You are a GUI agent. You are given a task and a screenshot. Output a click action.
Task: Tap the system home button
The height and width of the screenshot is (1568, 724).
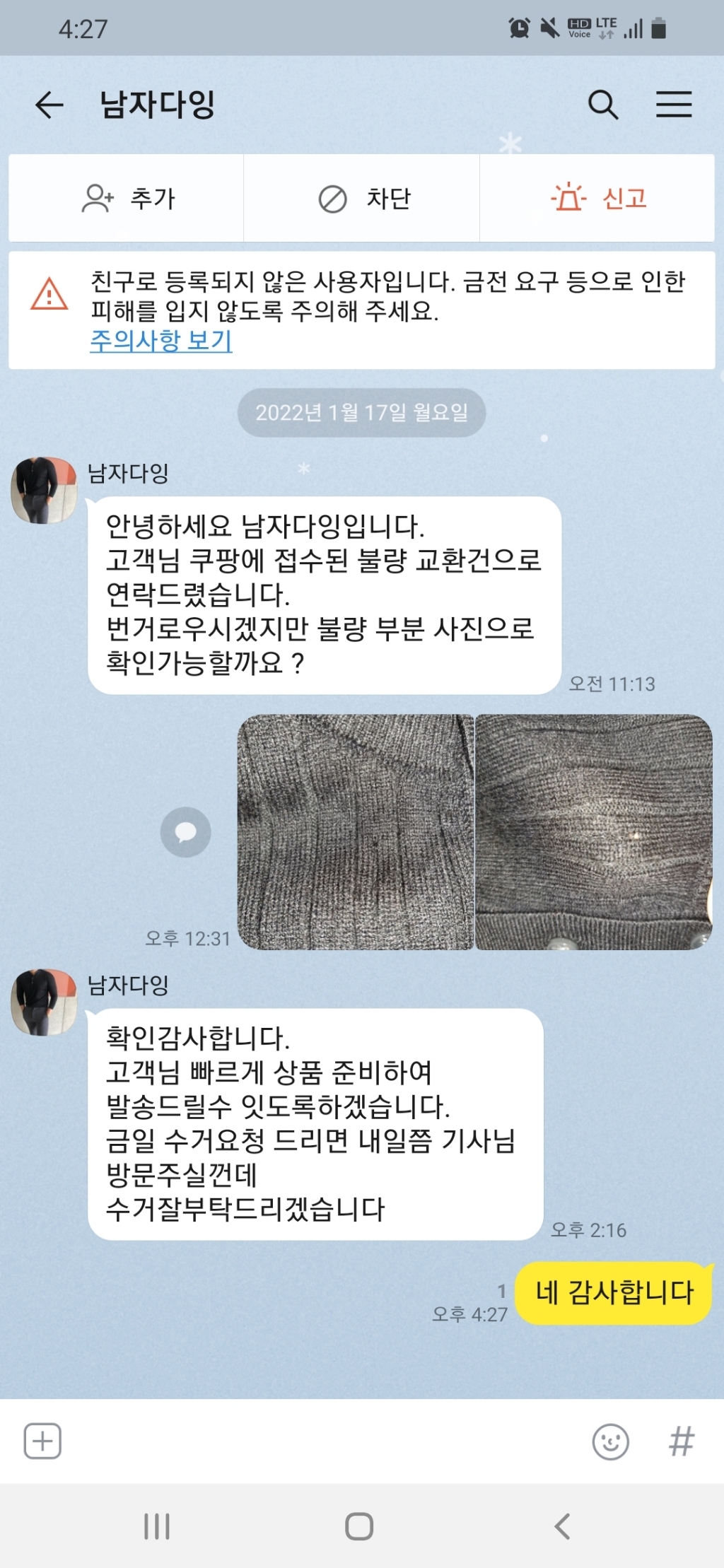(359, 1526)
